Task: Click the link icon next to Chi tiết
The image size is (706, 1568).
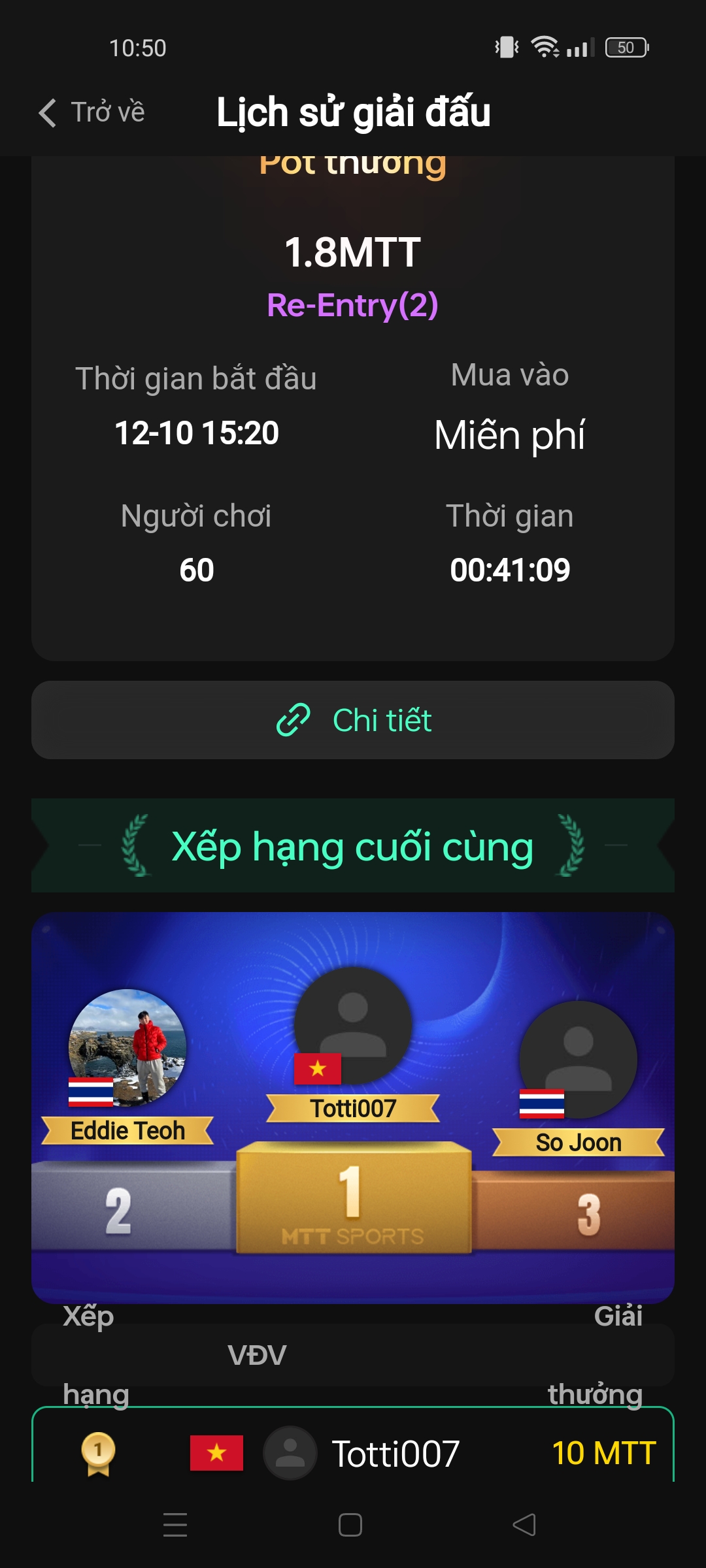Action: (295, 720)
